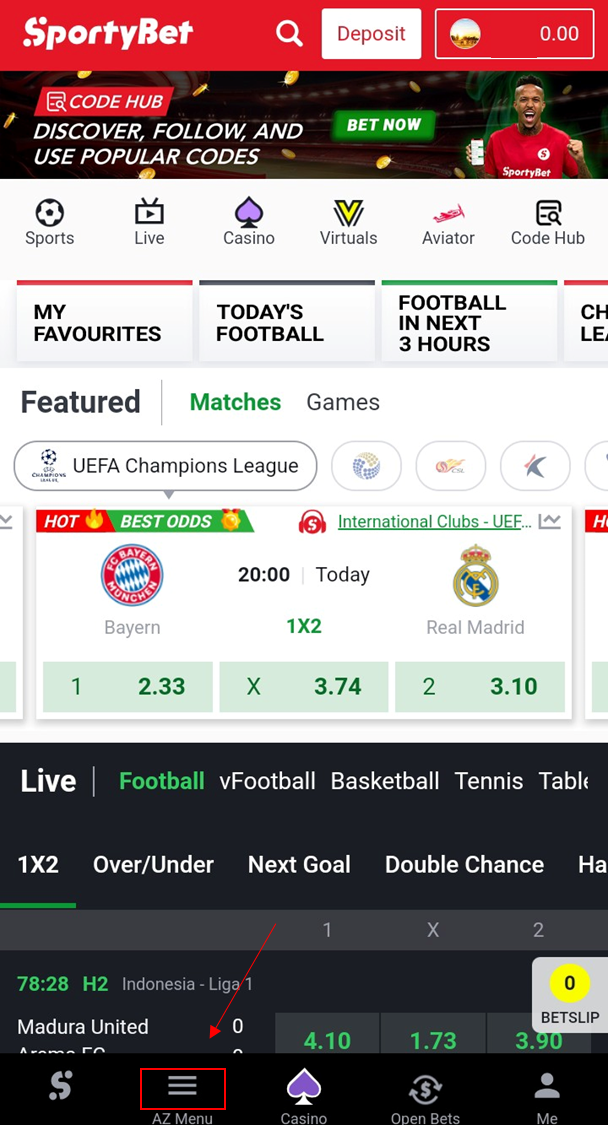
Task: Open Virtuals from the shortcuts row
Action: [x=348, y=222]
